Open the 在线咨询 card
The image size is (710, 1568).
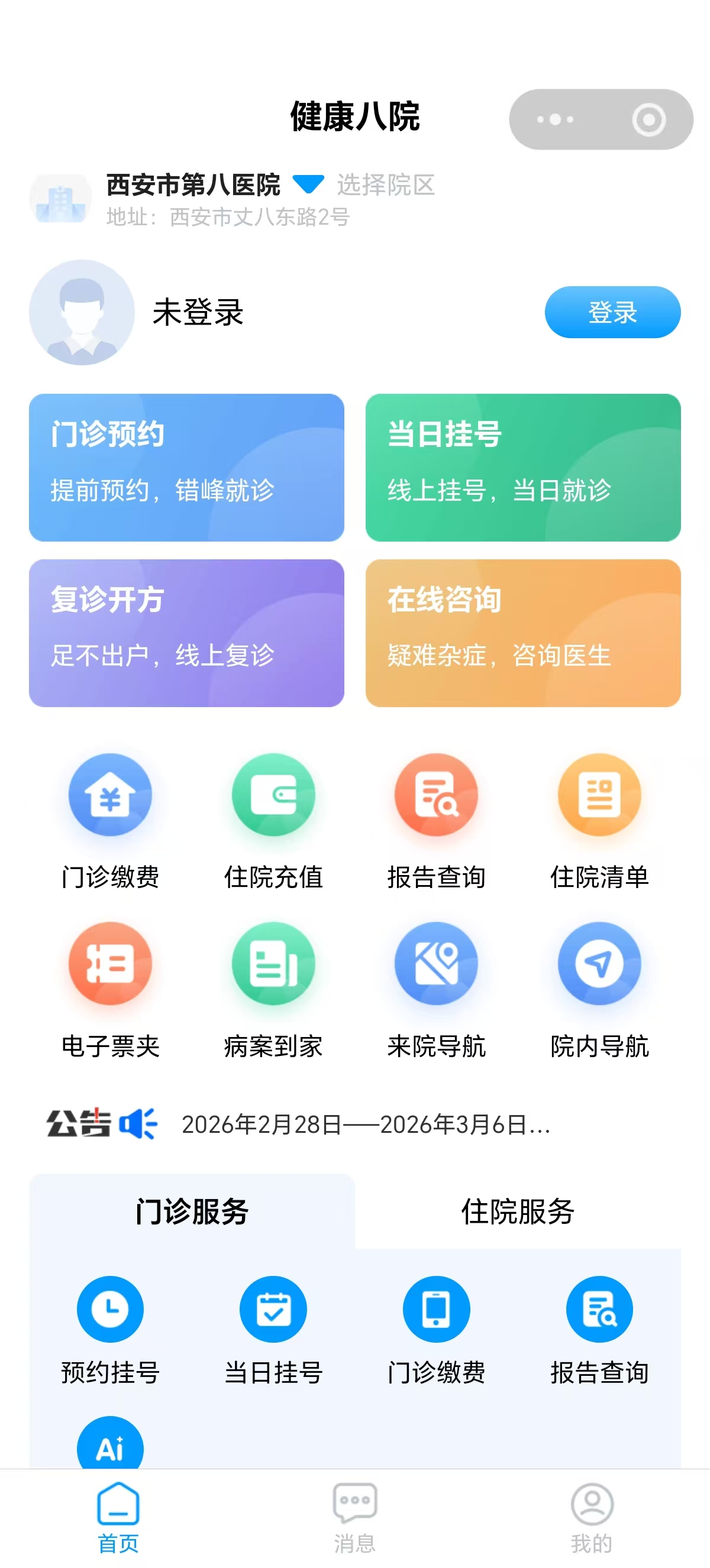522,633
